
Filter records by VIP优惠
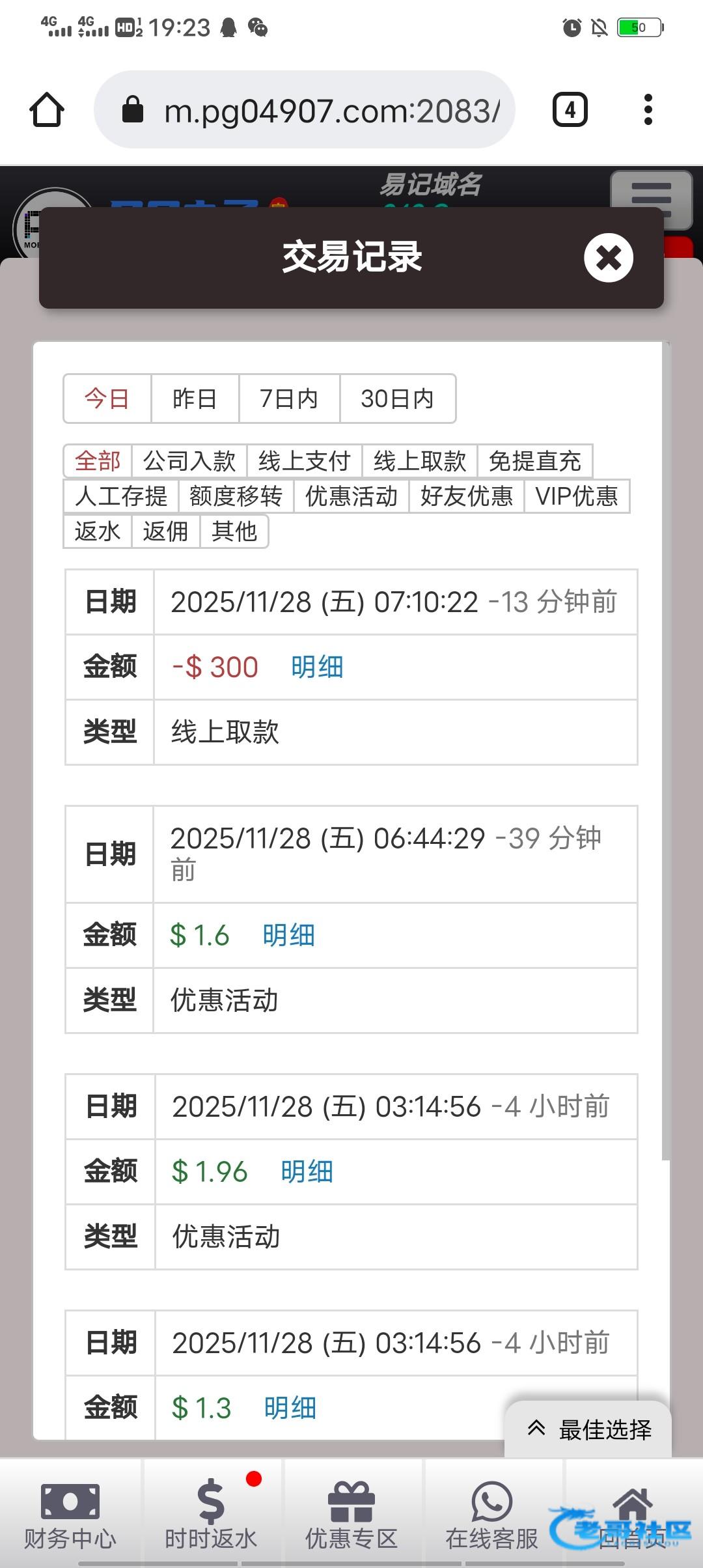577,496
